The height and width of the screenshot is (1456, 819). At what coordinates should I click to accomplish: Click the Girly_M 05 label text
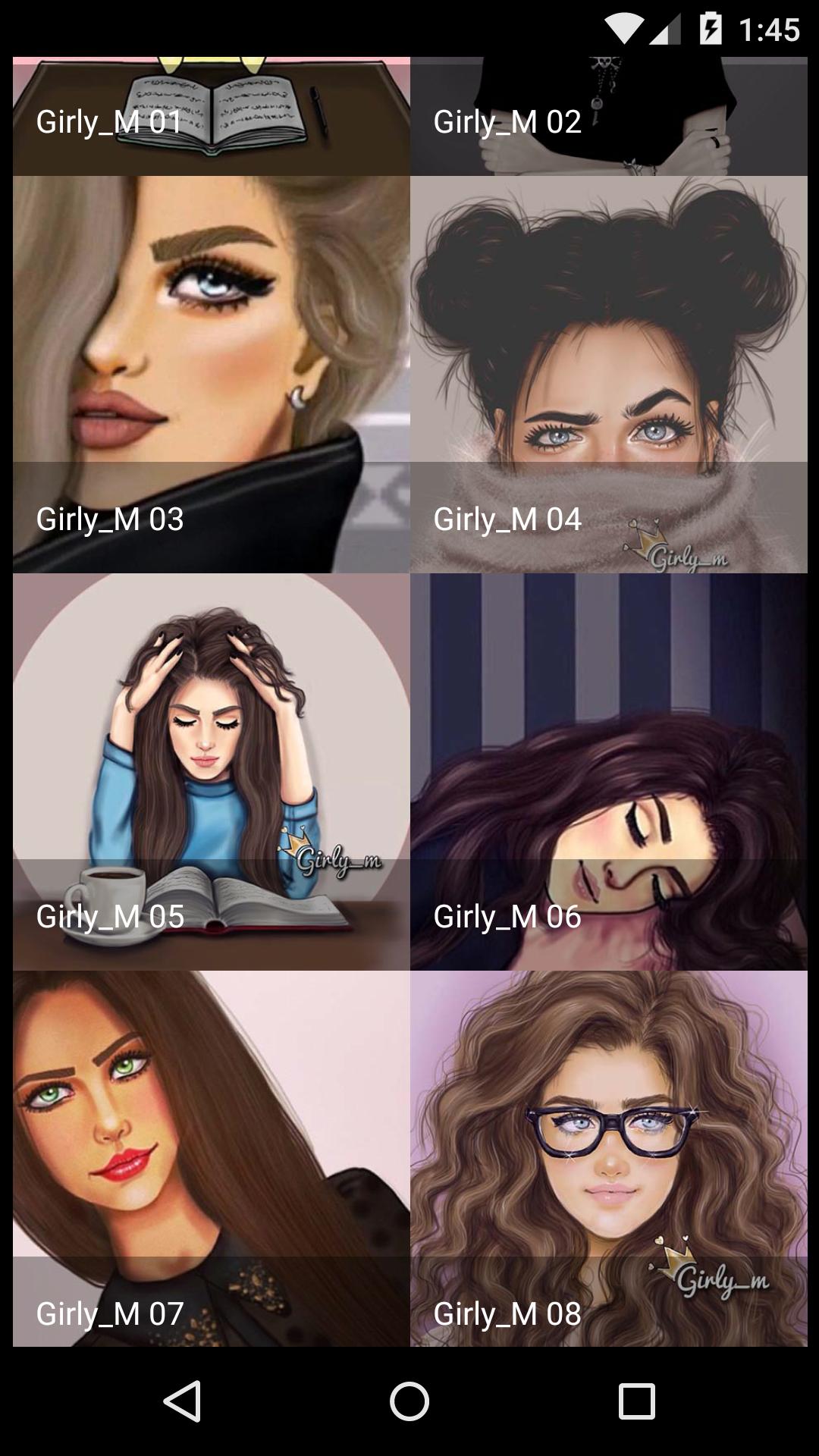(x=108, y=918)
